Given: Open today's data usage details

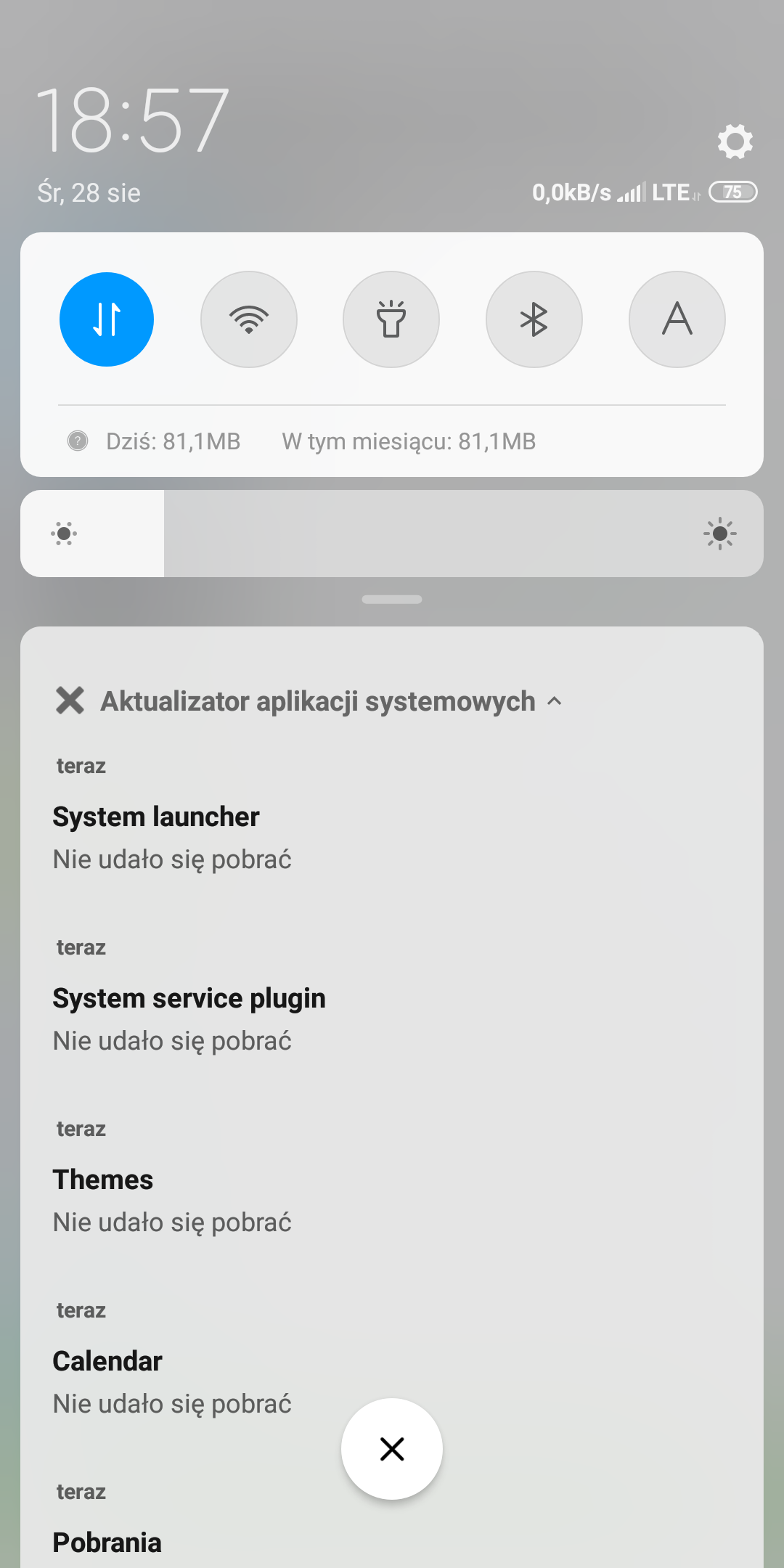Looking at the screenshot, I should (173, 441).
